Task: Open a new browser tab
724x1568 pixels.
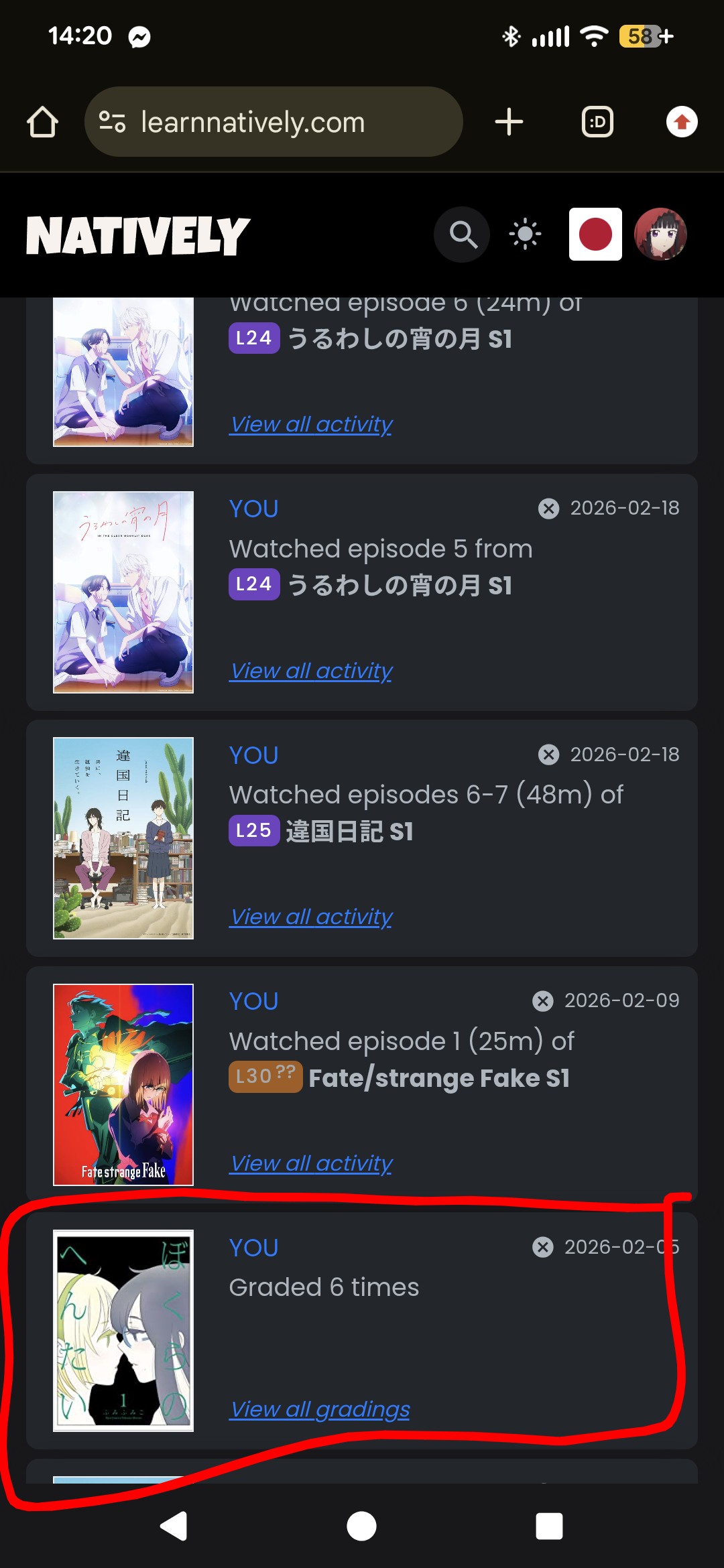Action: pyautogui.click(x=509, y=122)
